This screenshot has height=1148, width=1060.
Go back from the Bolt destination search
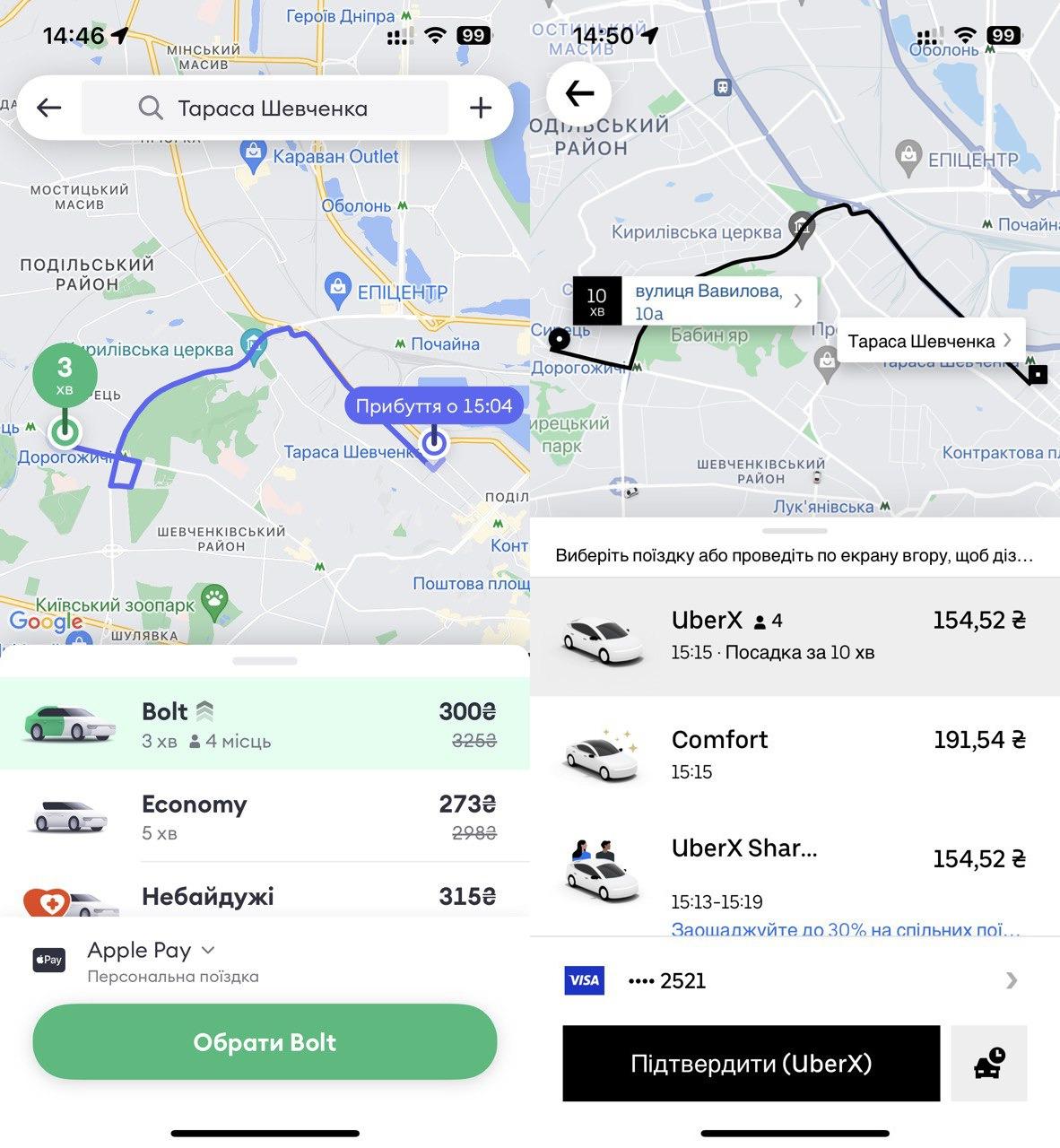49,109
